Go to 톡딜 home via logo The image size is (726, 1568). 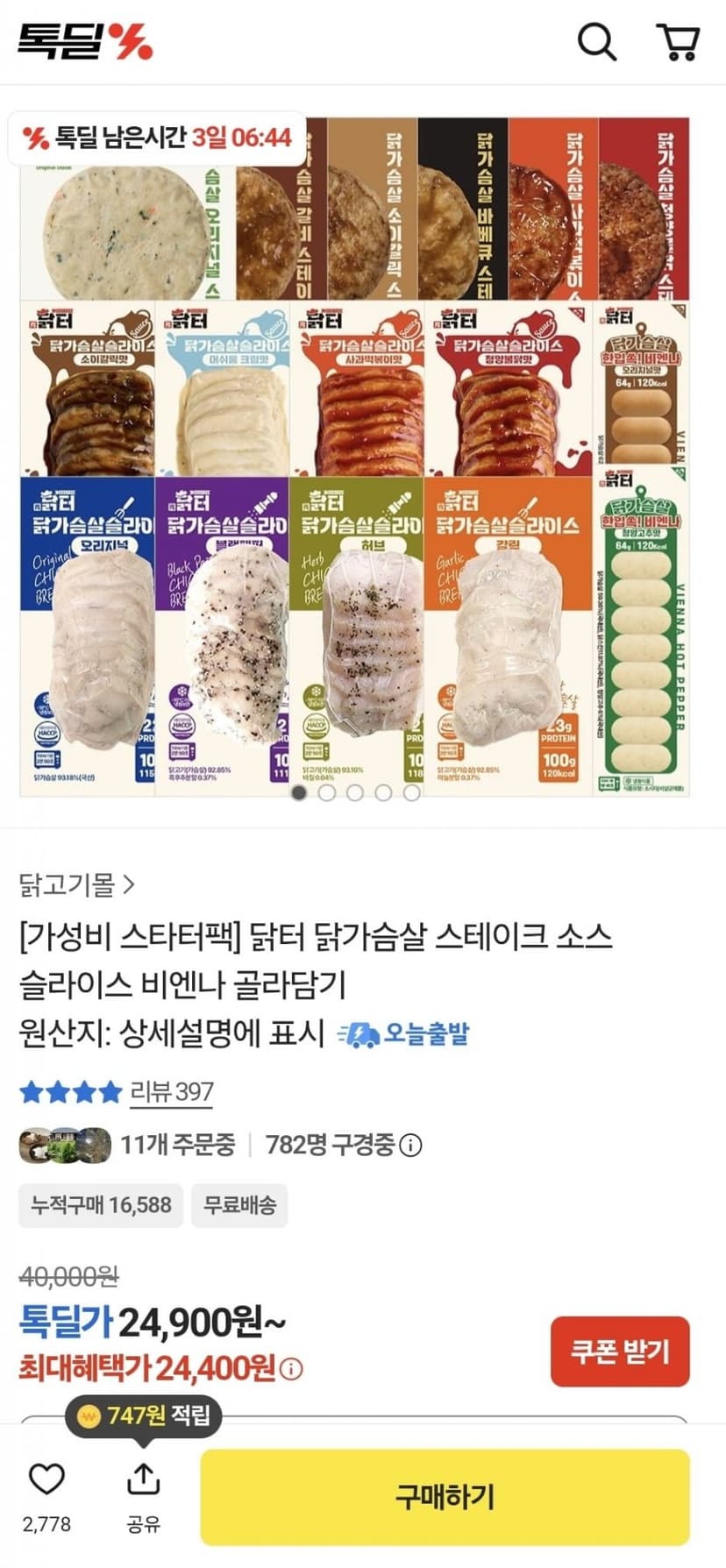(85, 40)
